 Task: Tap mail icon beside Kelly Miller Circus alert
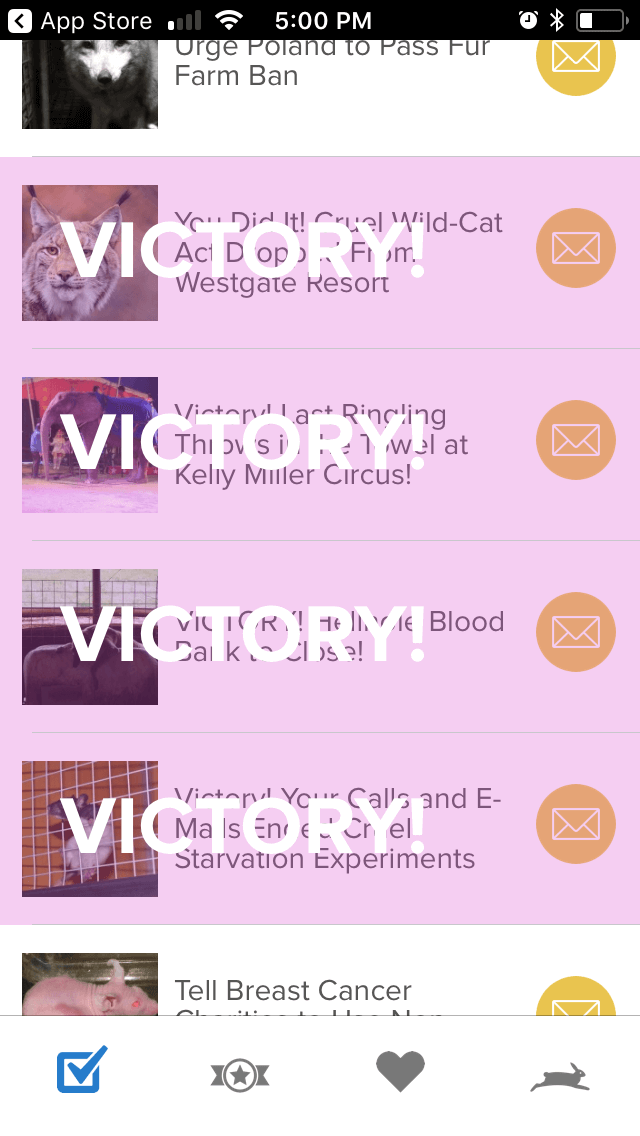[575, 440]
